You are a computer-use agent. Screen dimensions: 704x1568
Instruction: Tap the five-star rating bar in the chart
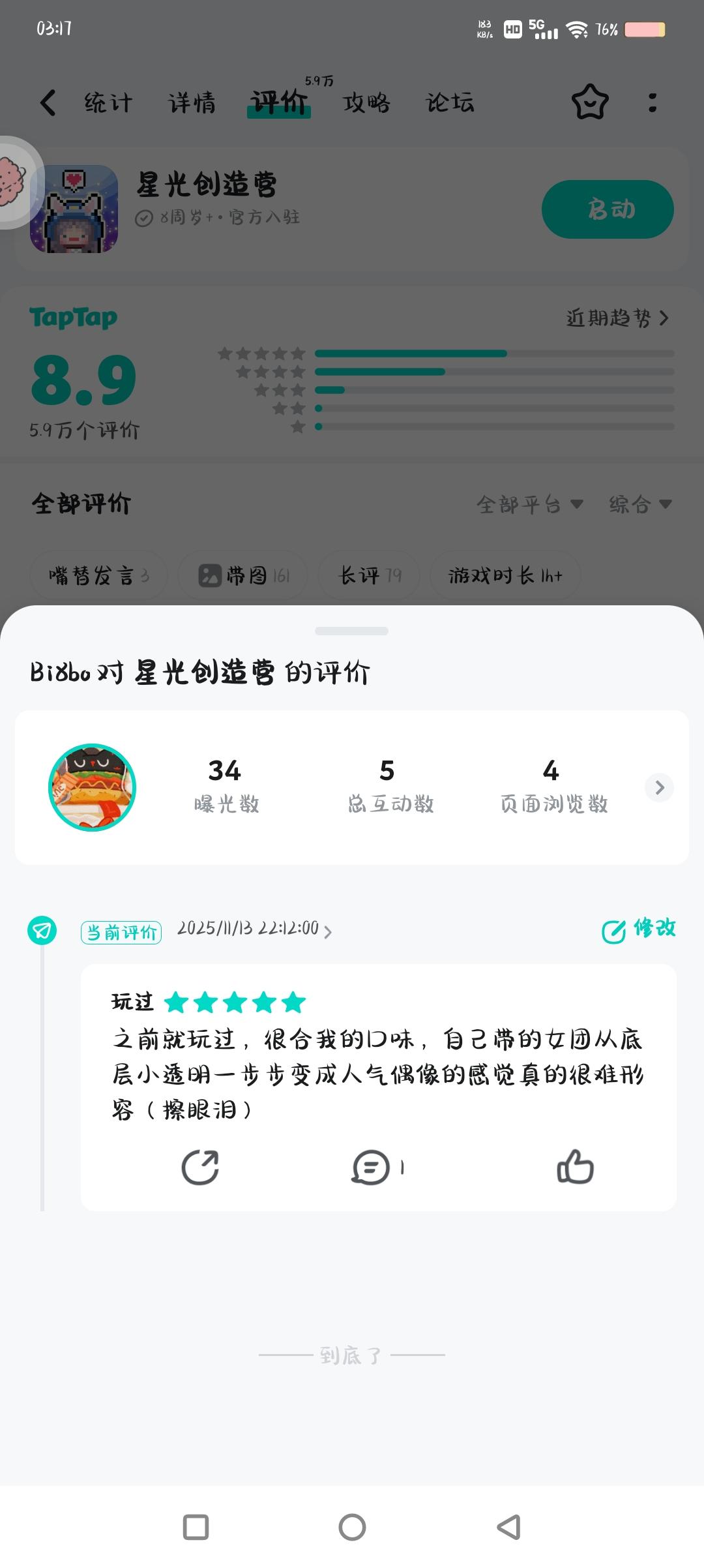(412, 353)
